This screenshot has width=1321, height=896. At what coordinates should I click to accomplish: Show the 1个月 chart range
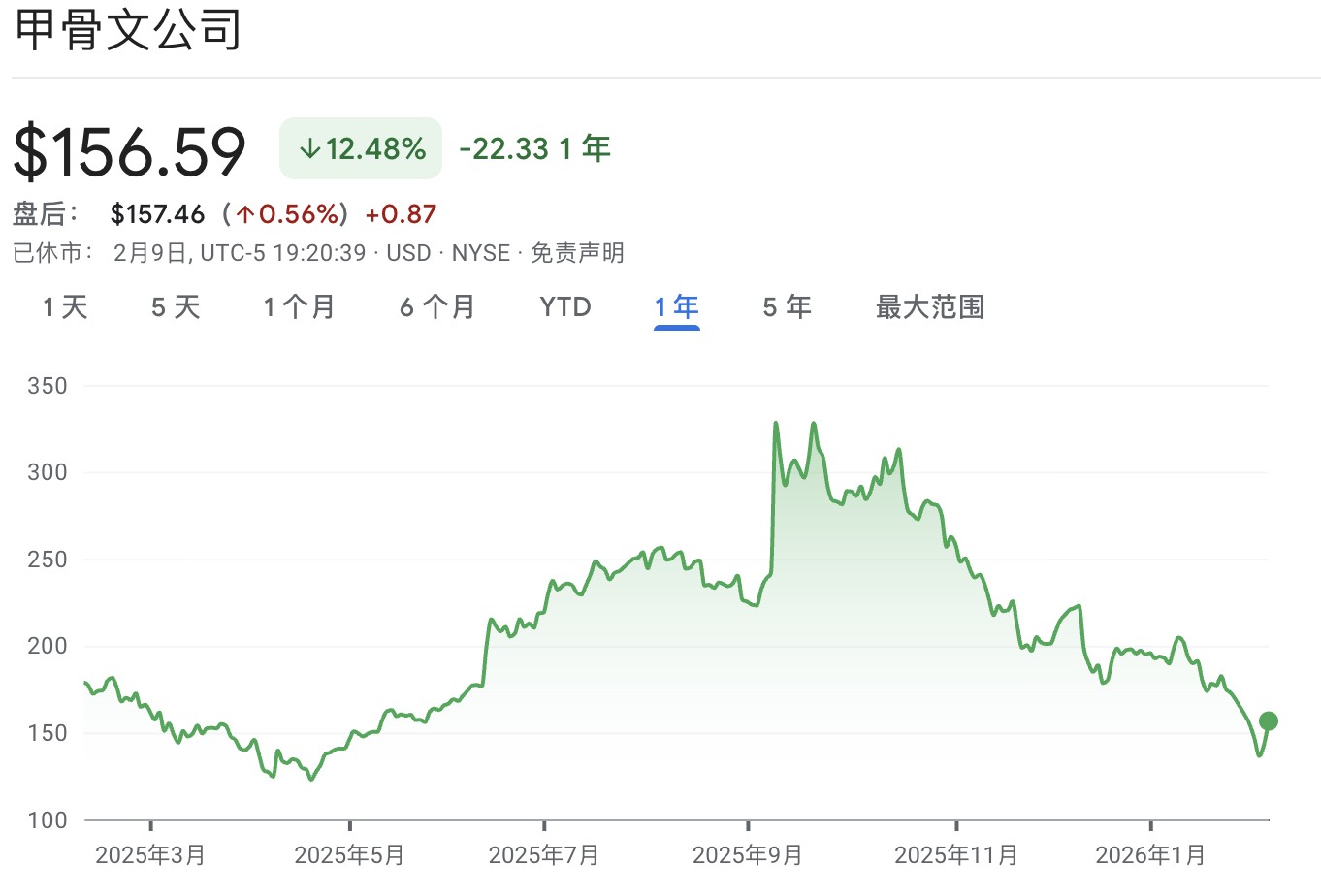click(x=299, y=307)
